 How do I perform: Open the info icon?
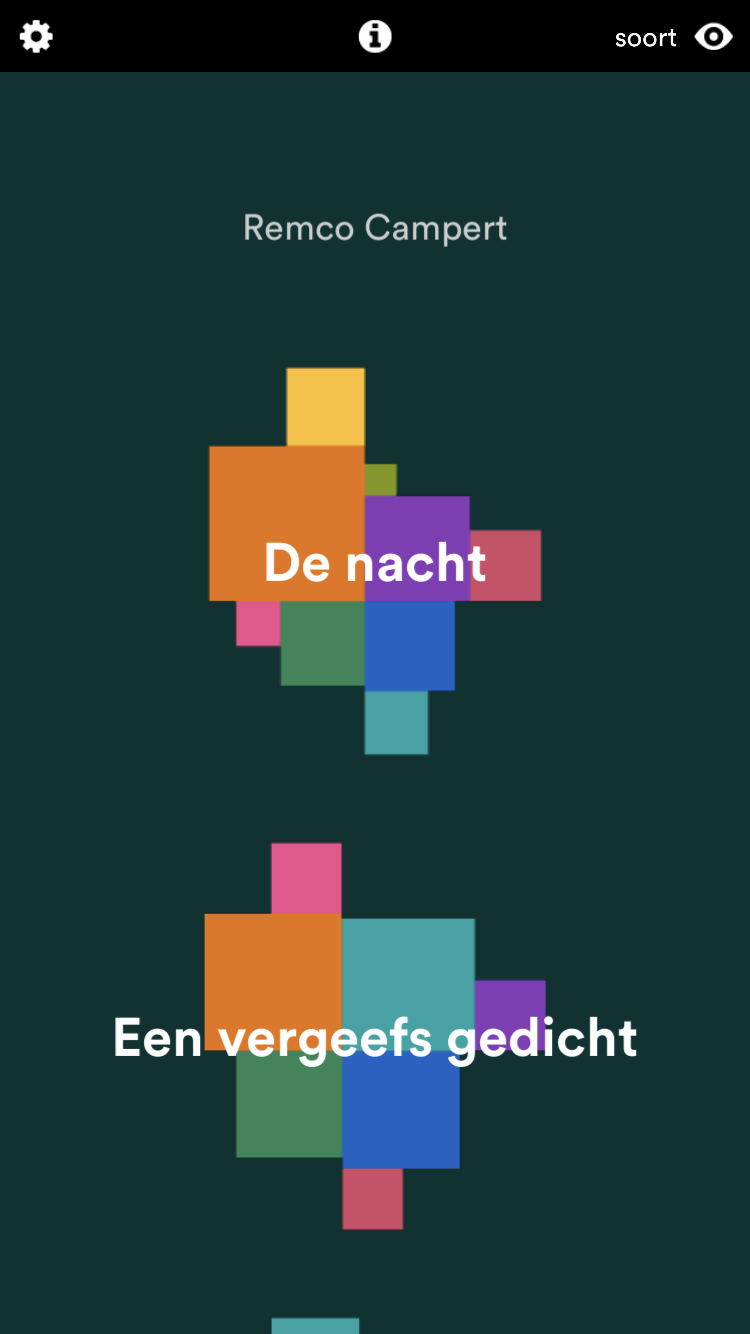click(x=375, y=37)
